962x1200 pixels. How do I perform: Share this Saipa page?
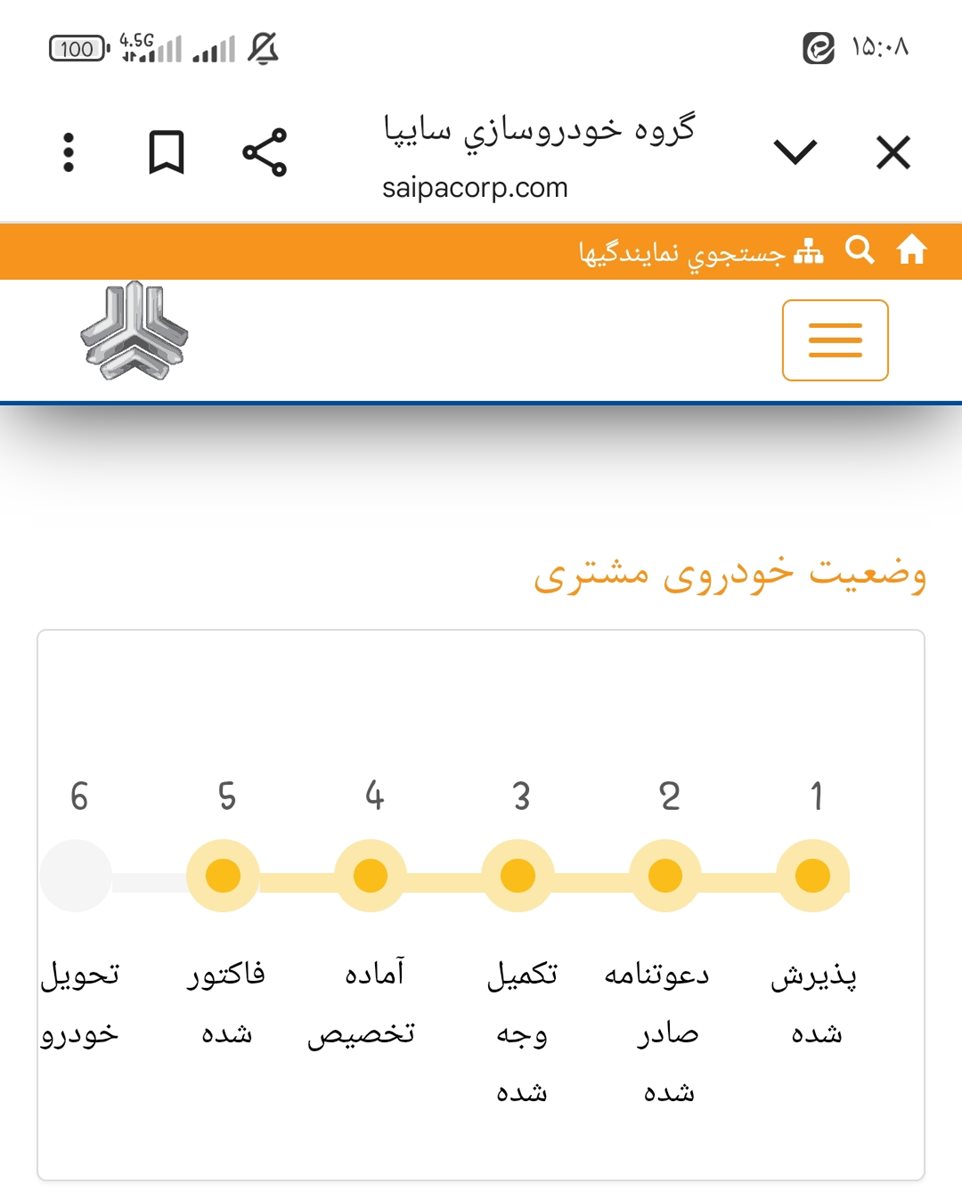click(265, 153)
